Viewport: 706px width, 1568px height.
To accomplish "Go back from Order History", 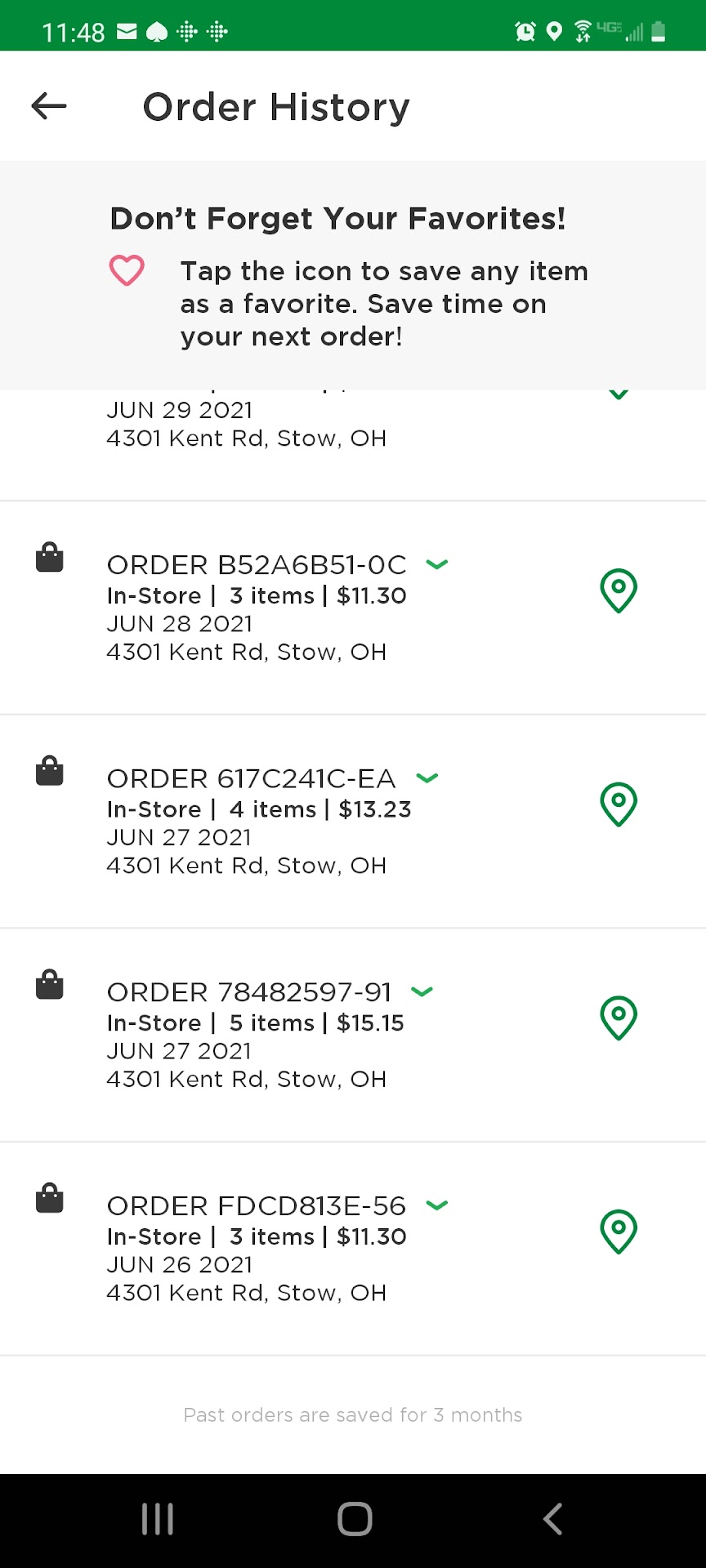I will tap(48, 106).
